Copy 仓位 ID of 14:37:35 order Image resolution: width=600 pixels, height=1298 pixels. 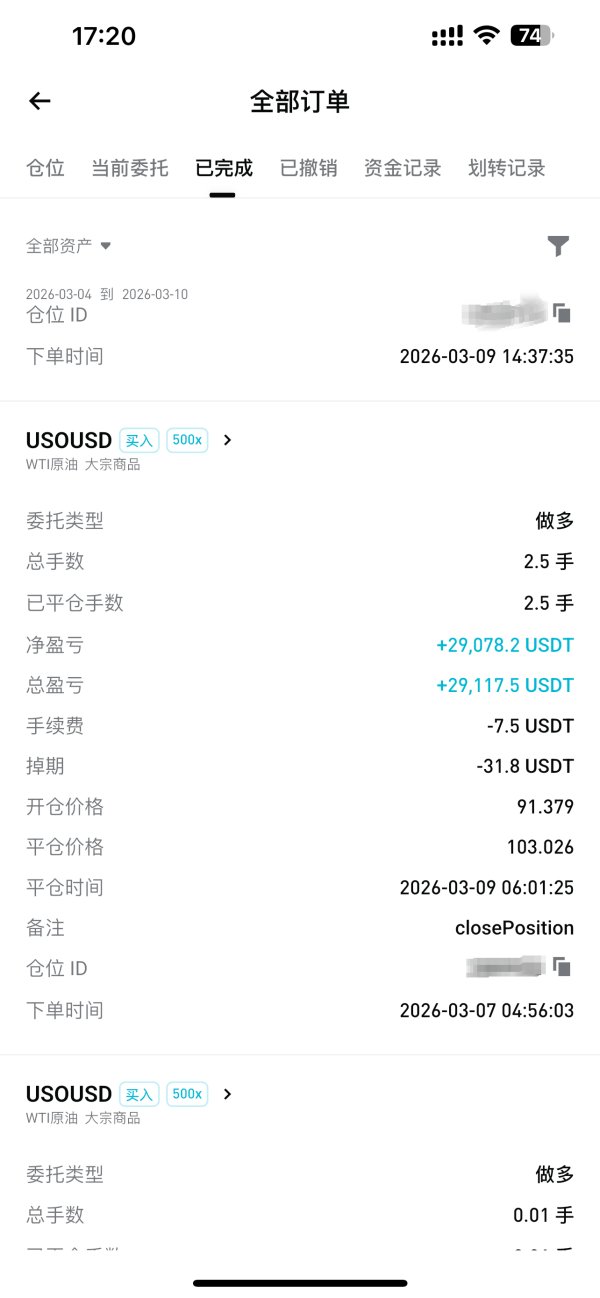(562, 314)
